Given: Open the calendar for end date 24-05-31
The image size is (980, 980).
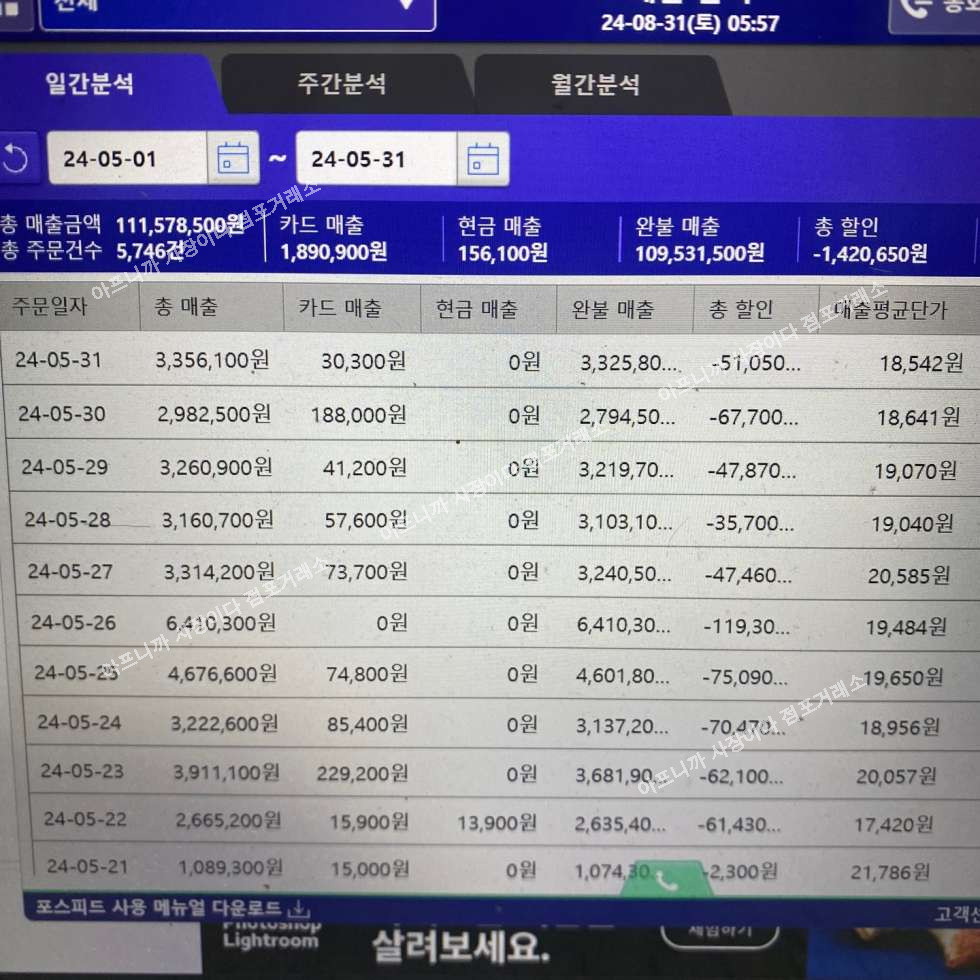Looking at the screenshot, I should click(483, 159).
